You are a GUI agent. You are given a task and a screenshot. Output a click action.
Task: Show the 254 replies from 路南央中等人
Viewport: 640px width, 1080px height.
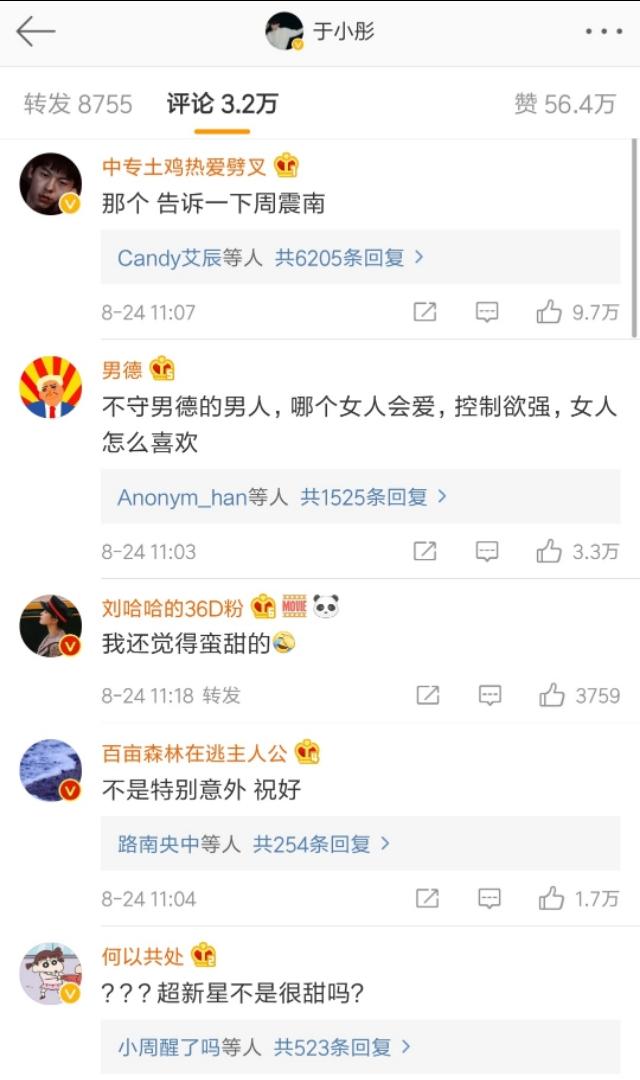click(x=254, y=845)
